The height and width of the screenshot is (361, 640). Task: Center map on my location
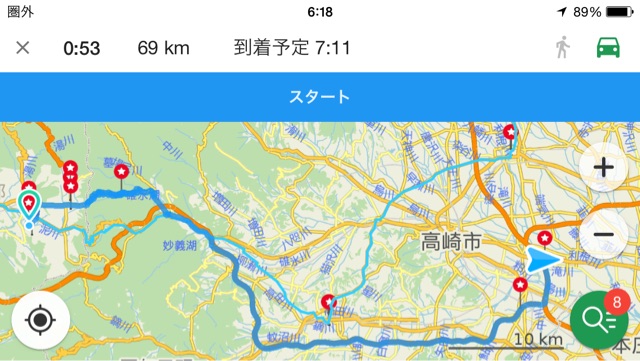40,319
